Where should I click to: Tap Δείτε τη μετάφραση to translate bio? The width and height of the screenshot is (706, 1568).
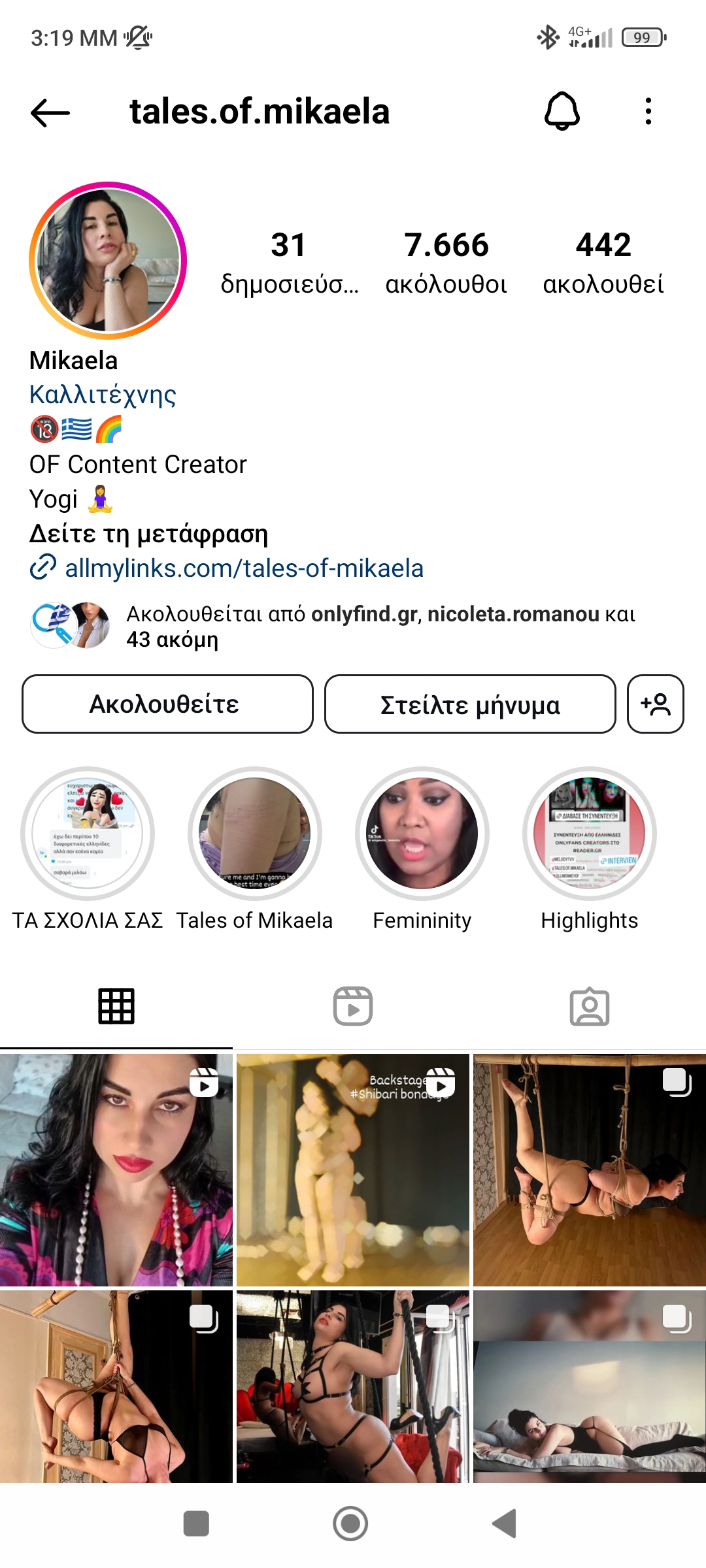tap(149, 534)
